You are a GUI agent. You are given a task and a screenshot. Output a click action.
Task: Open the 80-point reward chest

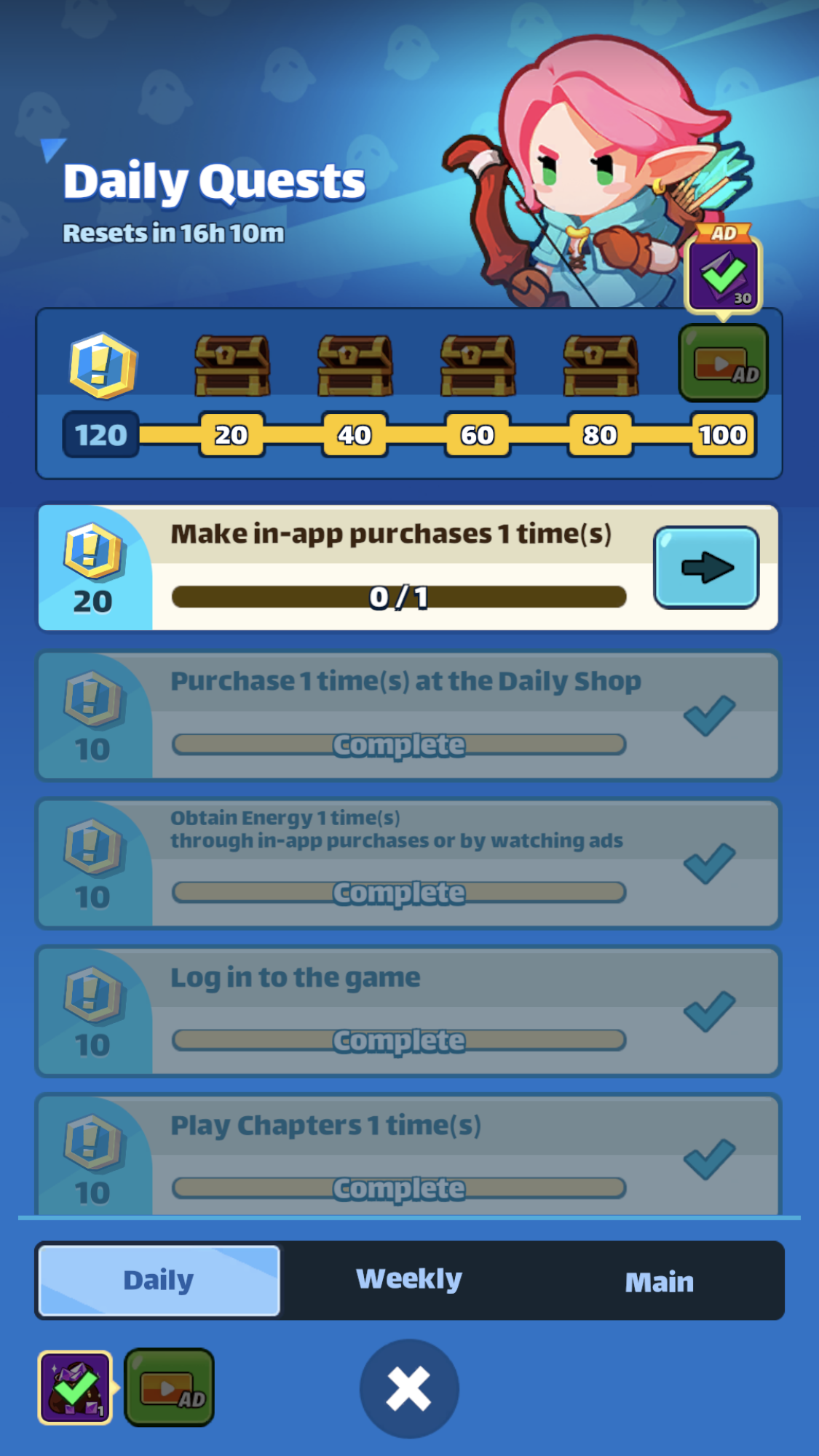pyautogui.click(x=600, y=365)
